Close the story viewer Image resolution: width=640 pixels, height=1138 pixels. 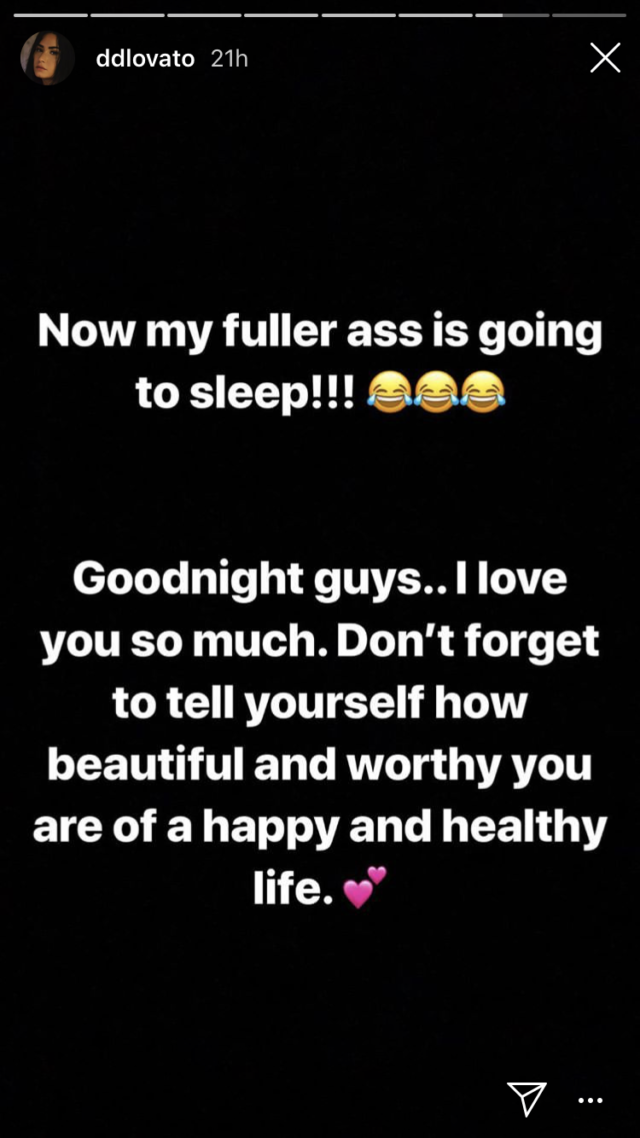(604, 58)
